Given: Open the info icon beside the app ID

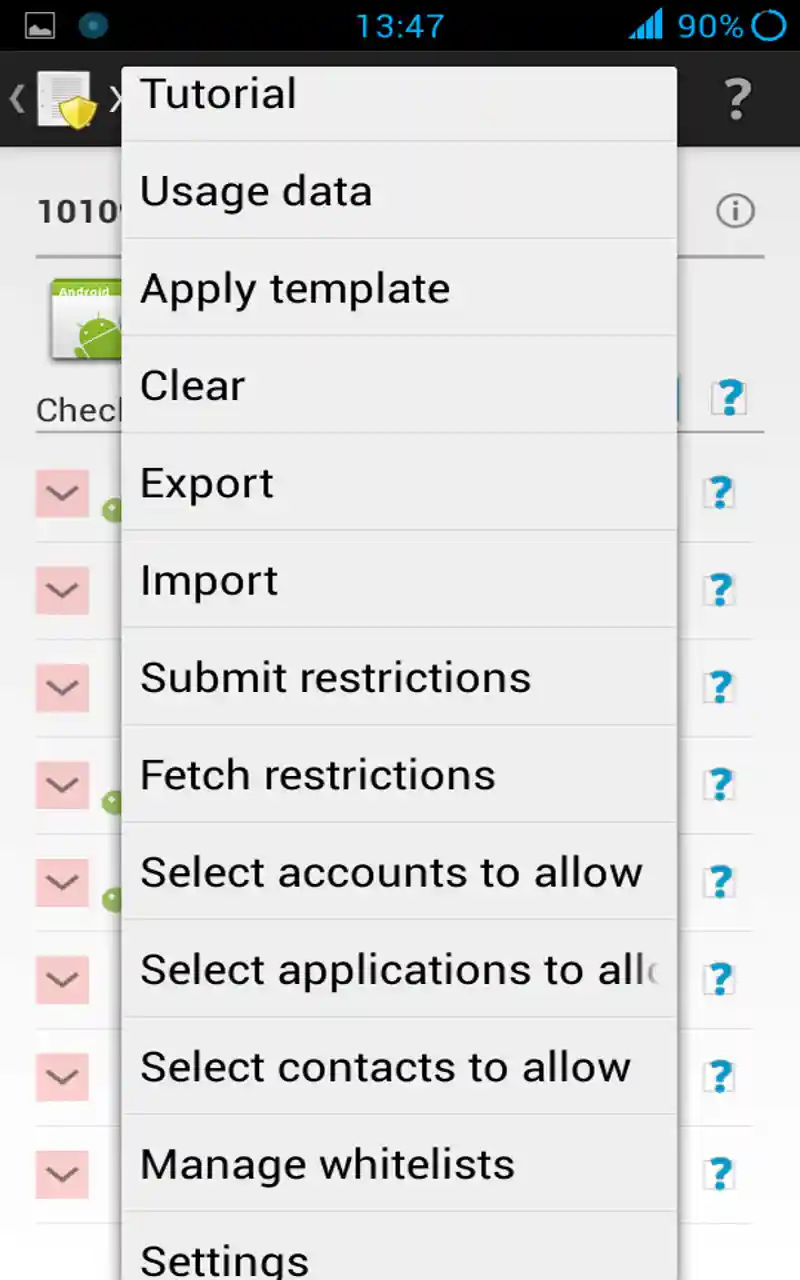Looking at the screenshot, I should pyautogui.click(x=735, y=211).
